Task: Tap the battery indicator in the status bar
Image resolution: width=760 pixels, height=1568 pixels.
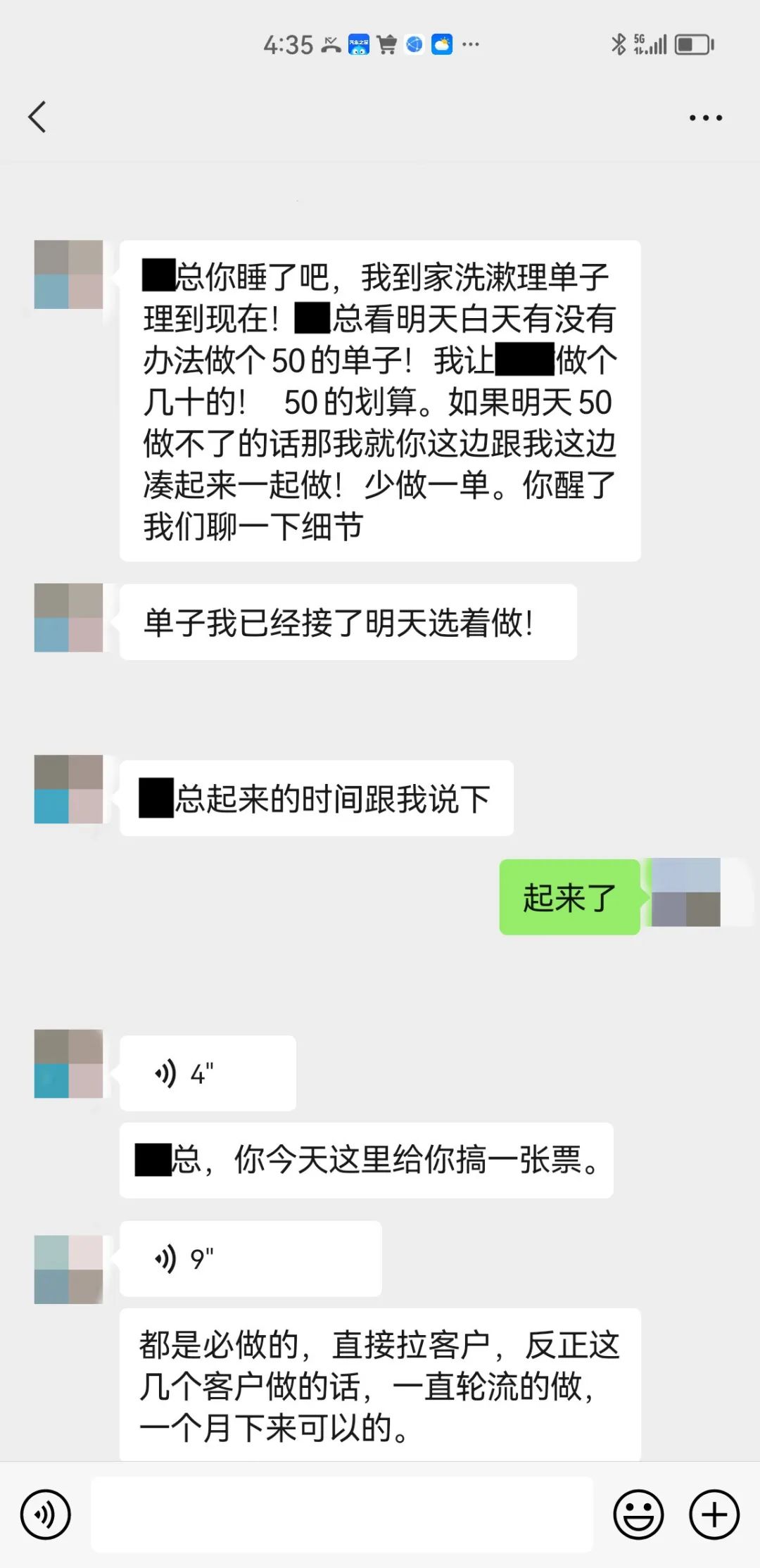Action: point(692,44)
